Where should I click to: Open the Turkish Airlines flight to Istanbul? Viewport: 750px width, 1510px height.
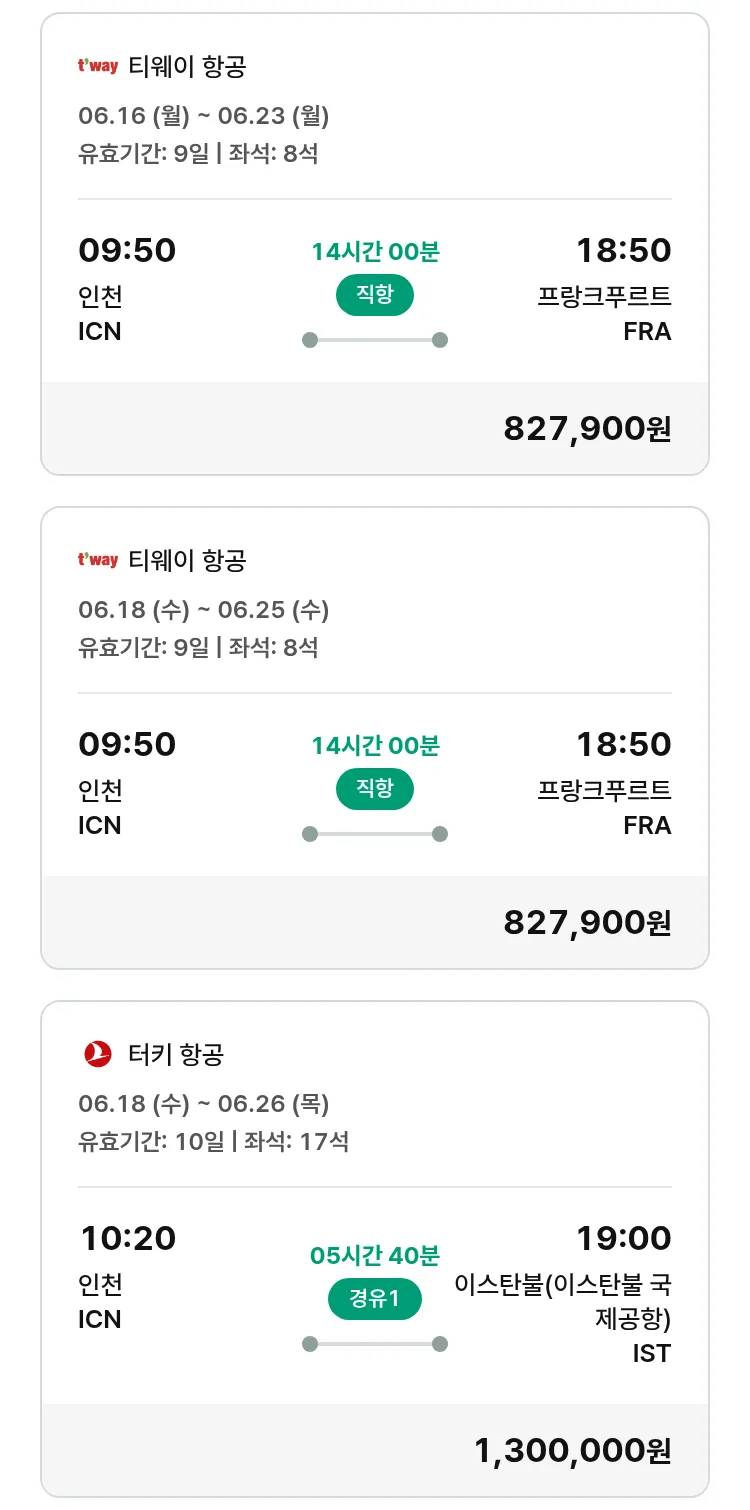375,1249
